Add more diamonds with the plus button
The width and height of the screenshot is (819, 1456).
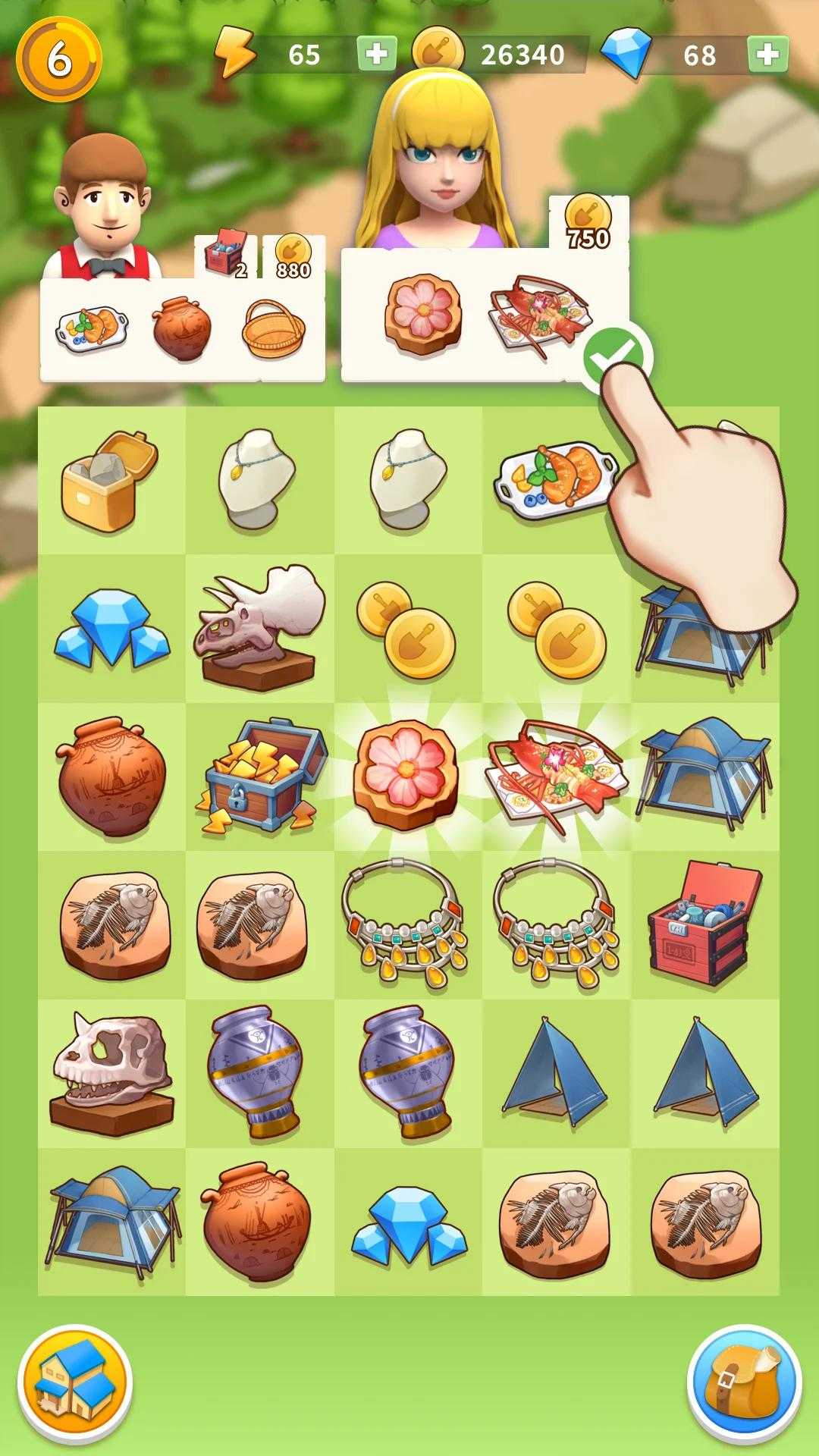pos(767,54)
